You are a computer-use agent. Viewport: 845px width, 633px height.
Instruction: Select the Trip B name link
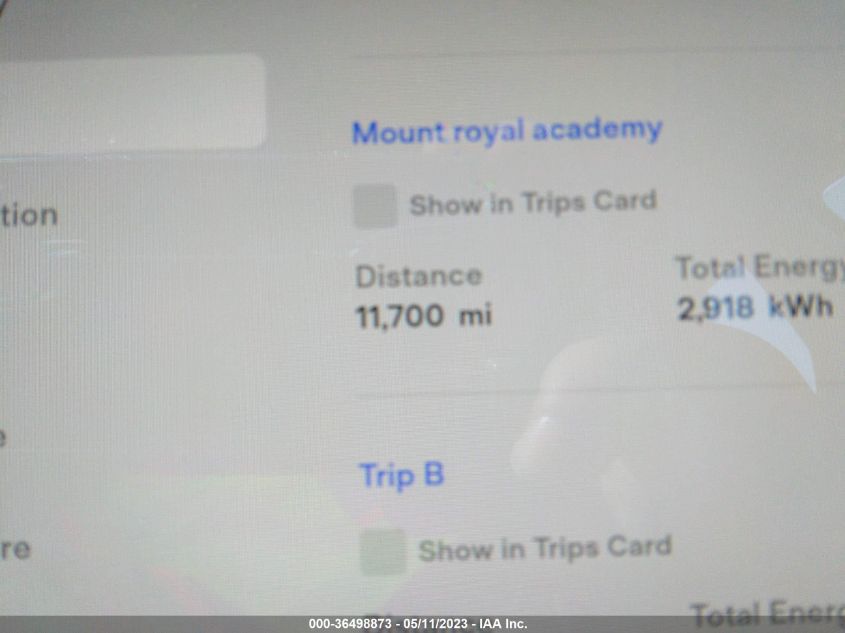[x=401, y=474]
